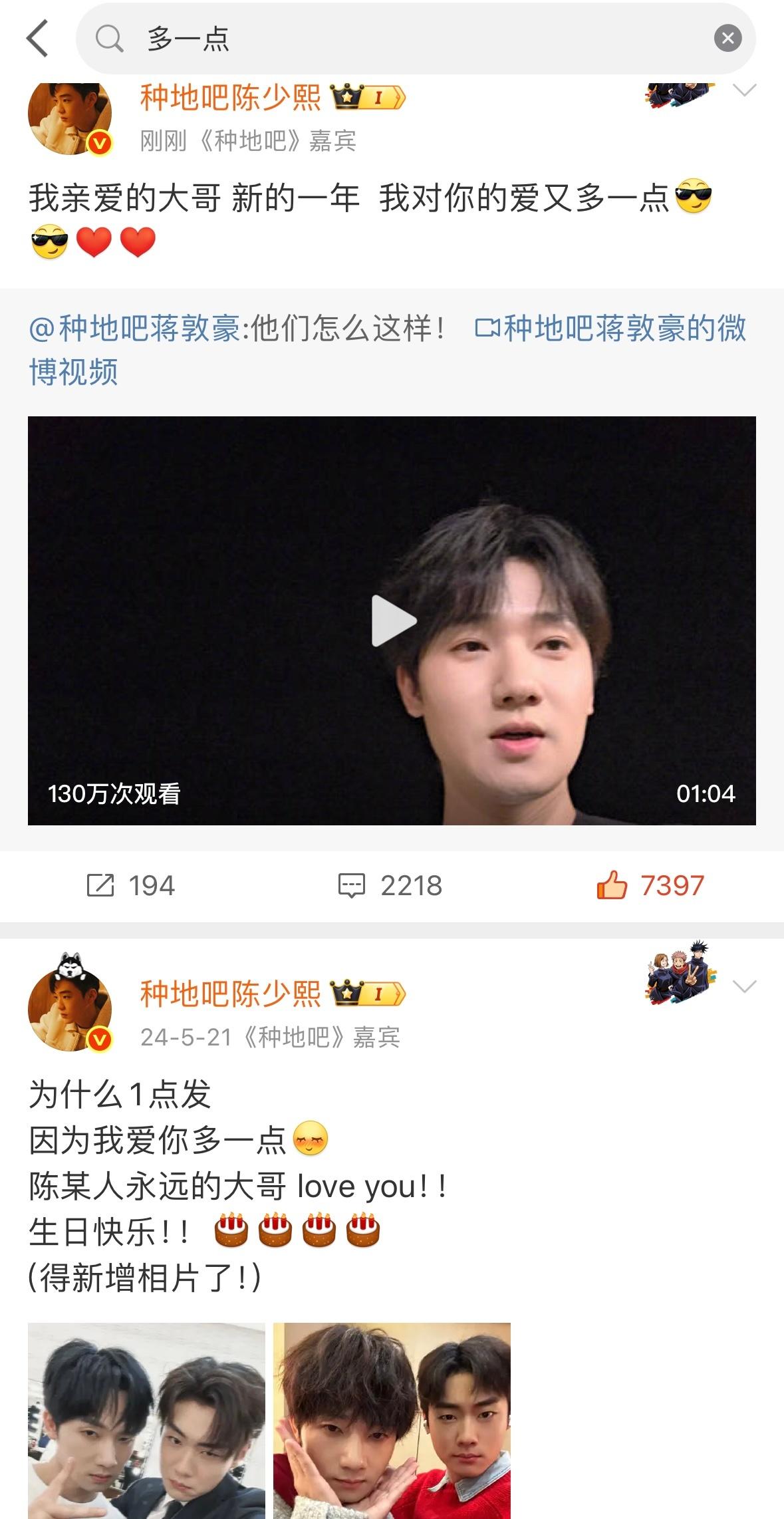The width and height of the screenshot is (784, 1519).
Task: Open 种地吧陈少熙's avatar on the 24-5-21 post
Action: pos(70,1009)
